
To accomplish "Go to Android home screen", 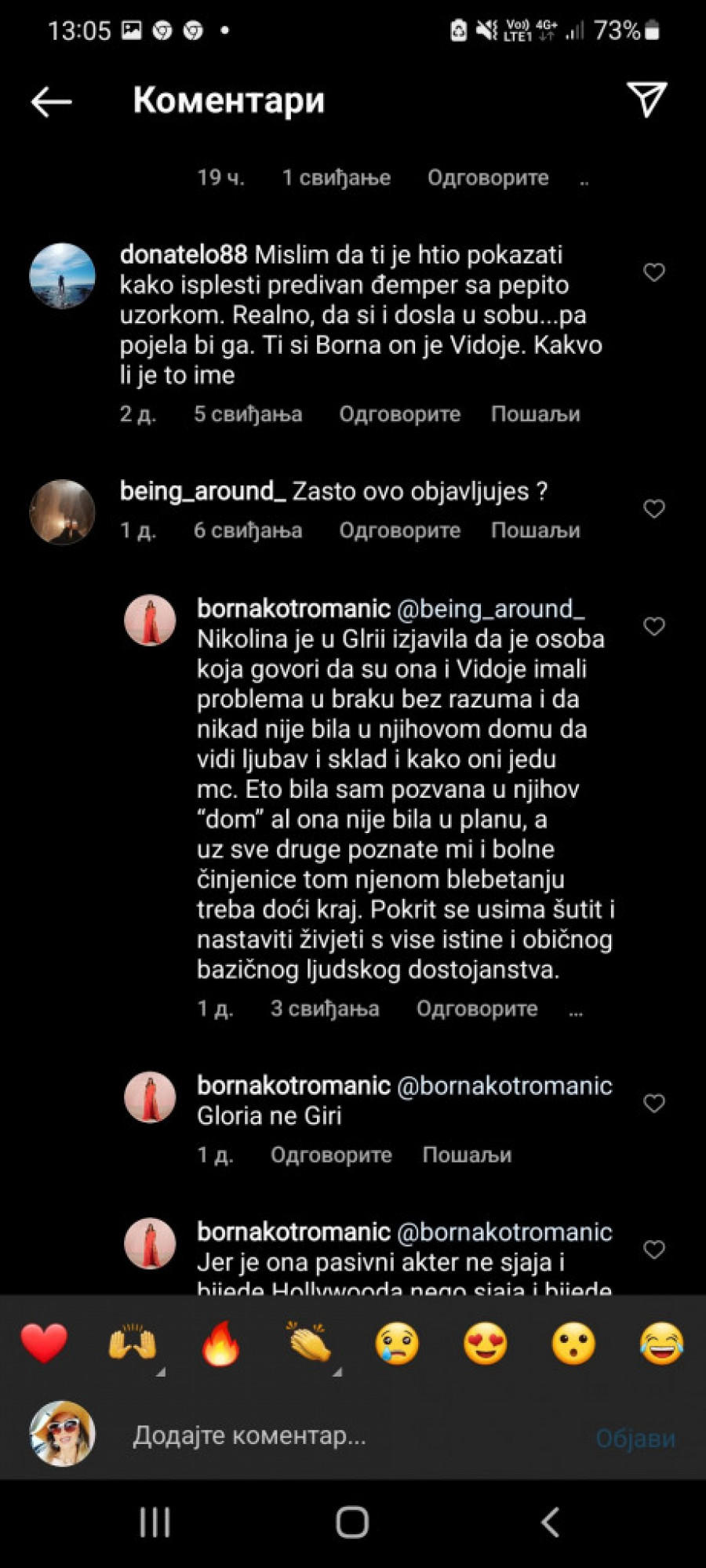I will (352, 1523).
